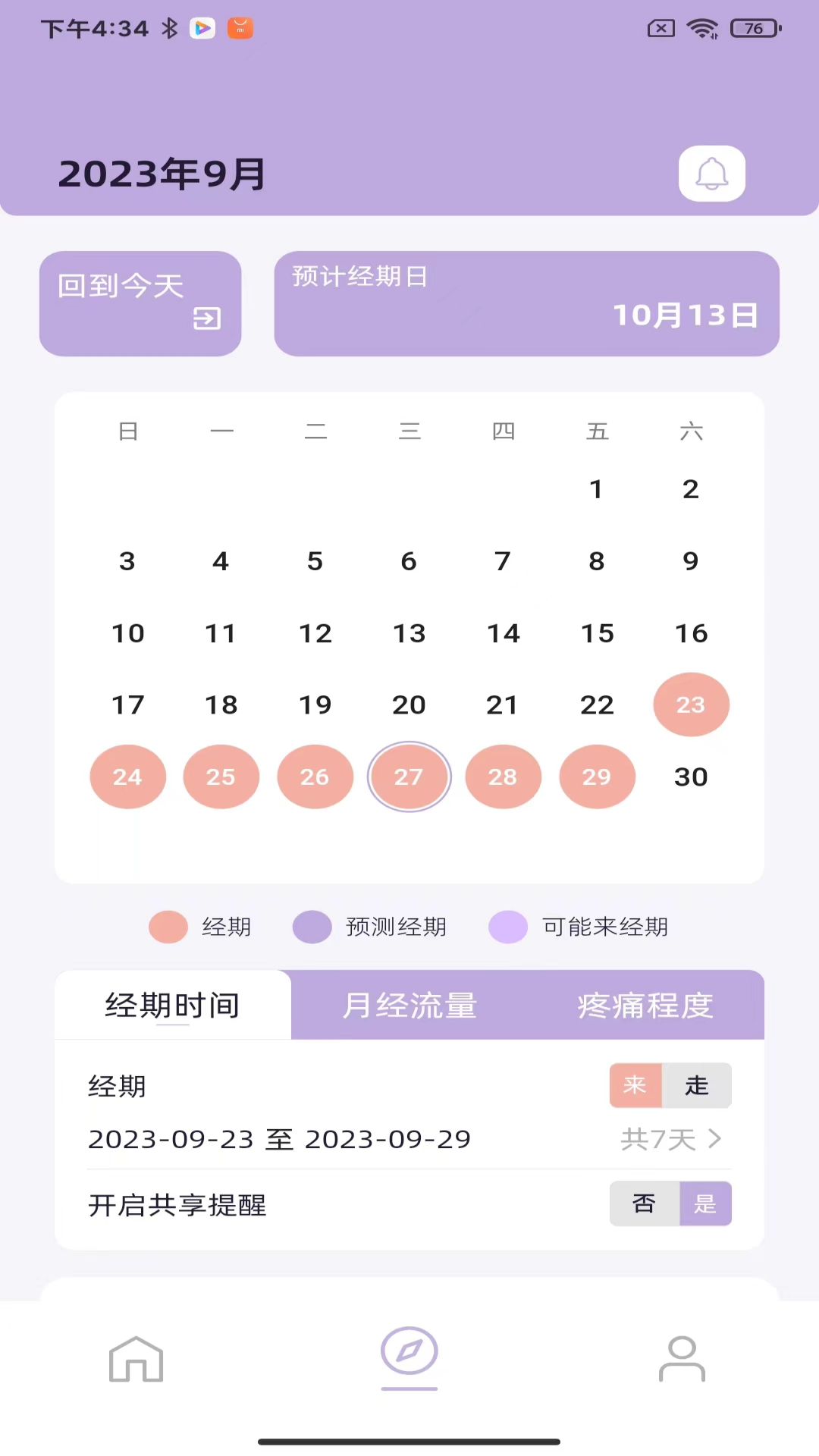Select September 27 on the calendar
Image resolution: width=819 pixels, height=1456 pixels.
coord(409,777)
